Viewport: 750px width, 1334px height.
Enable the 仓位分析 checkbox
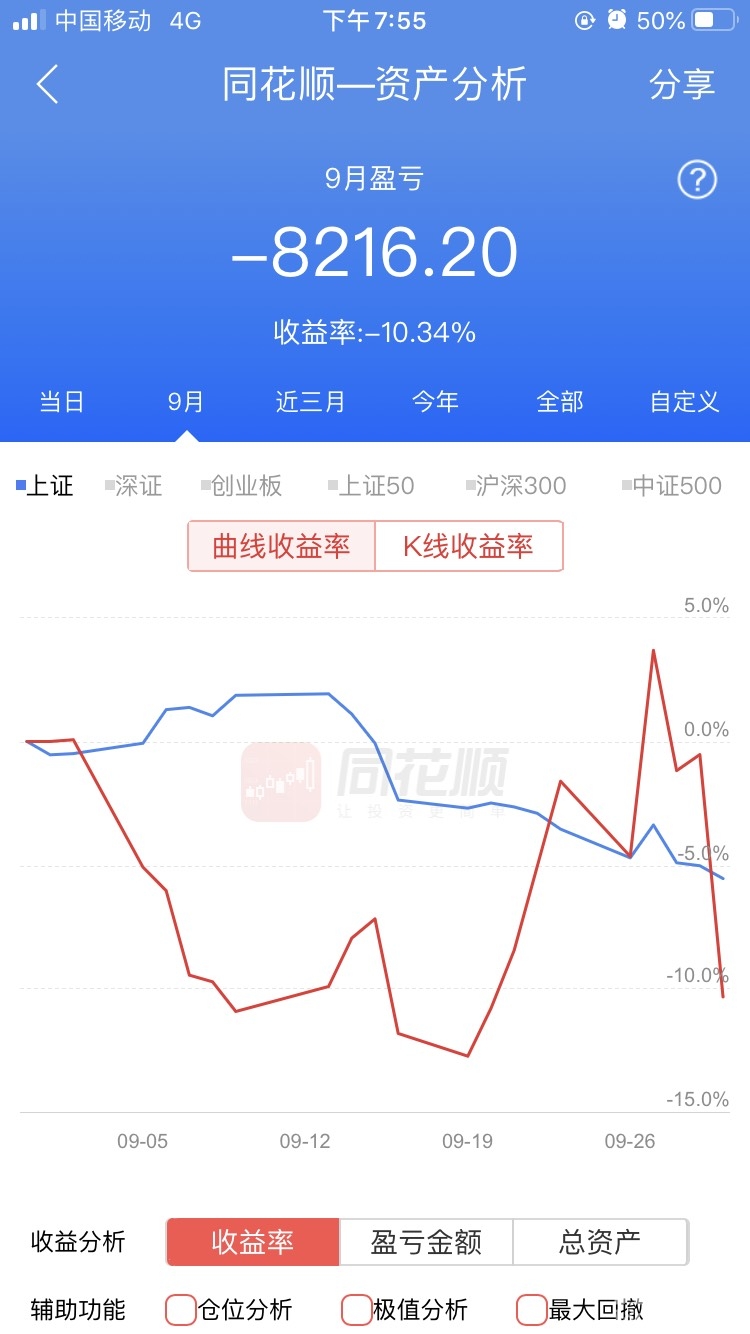point(181,1309)
